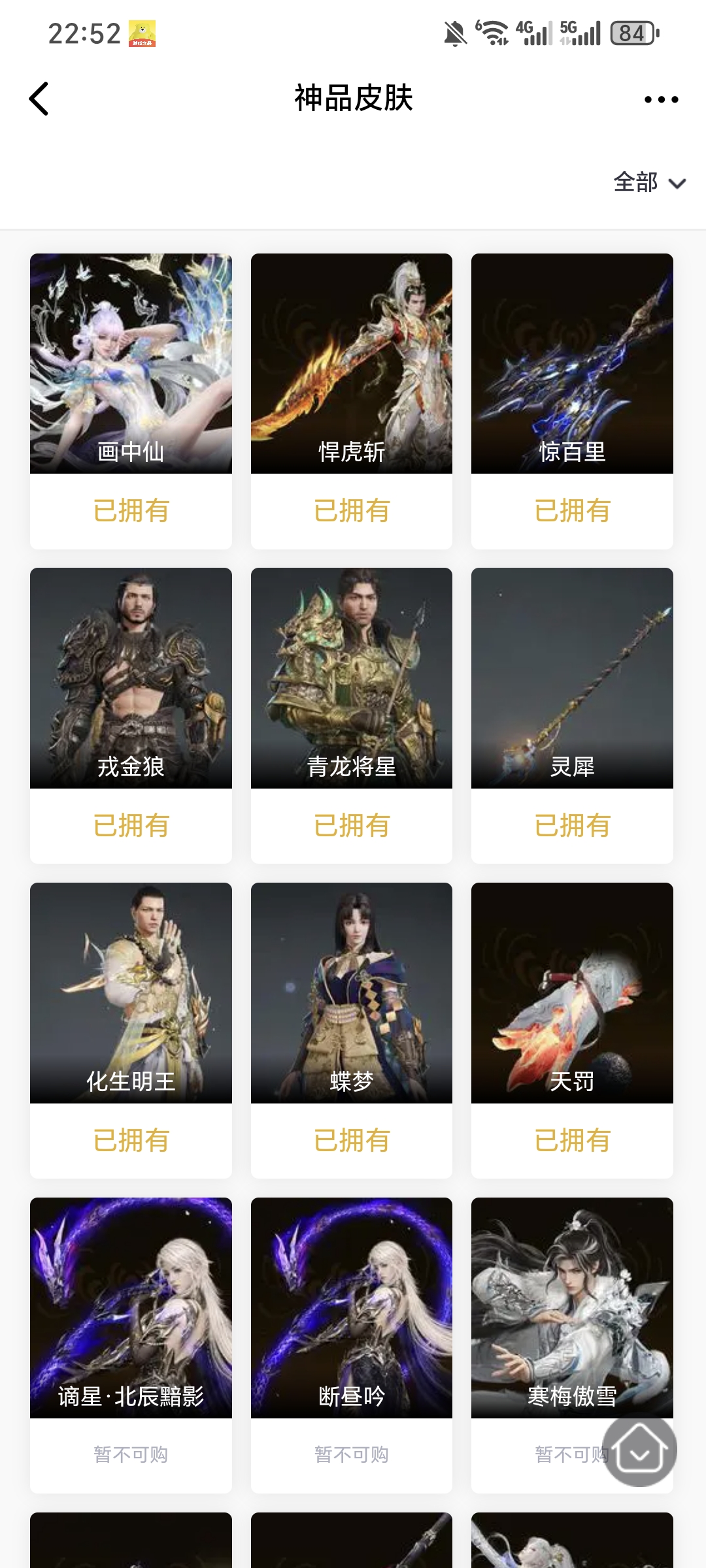View the 青龙将星 skin card

click(x=351, y=678)
